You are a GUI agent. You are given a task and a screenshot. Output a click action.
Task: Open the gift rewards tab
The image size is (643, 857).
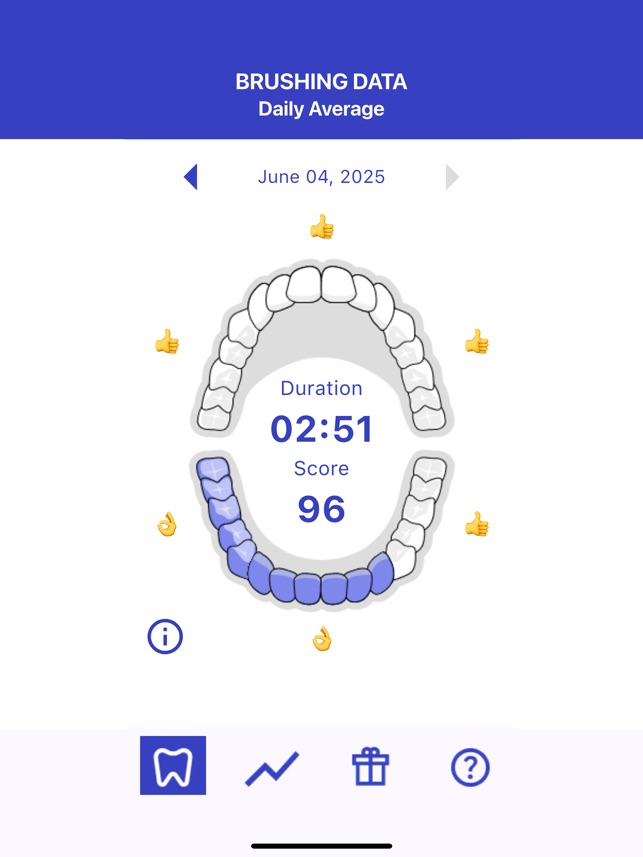[370, 767]
